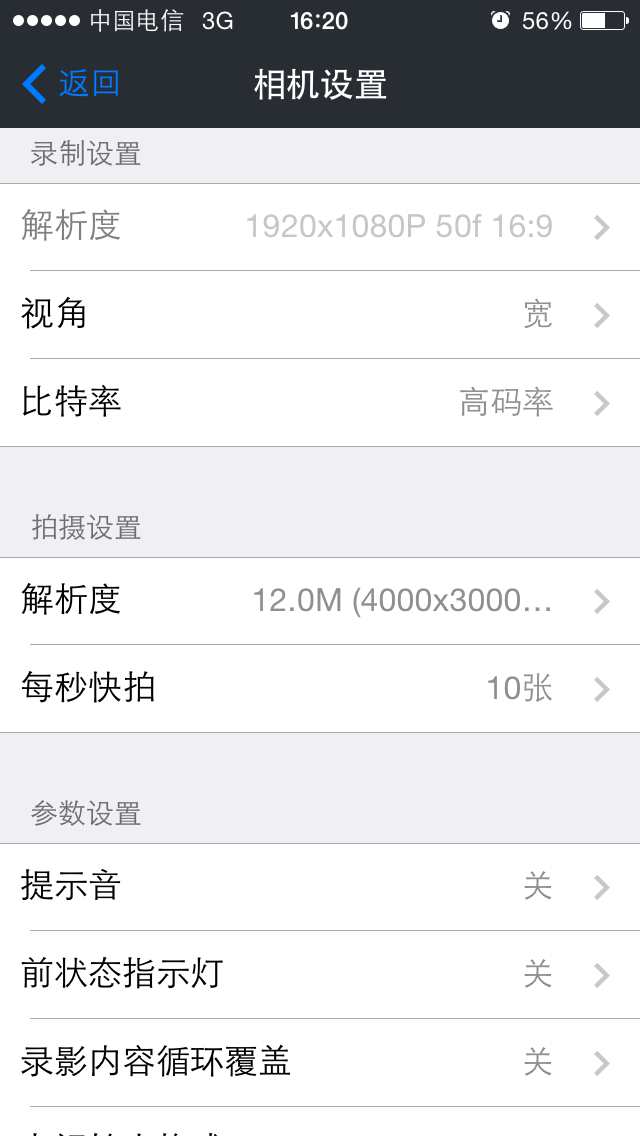Tap the 前状态指示灯 row

320,974
